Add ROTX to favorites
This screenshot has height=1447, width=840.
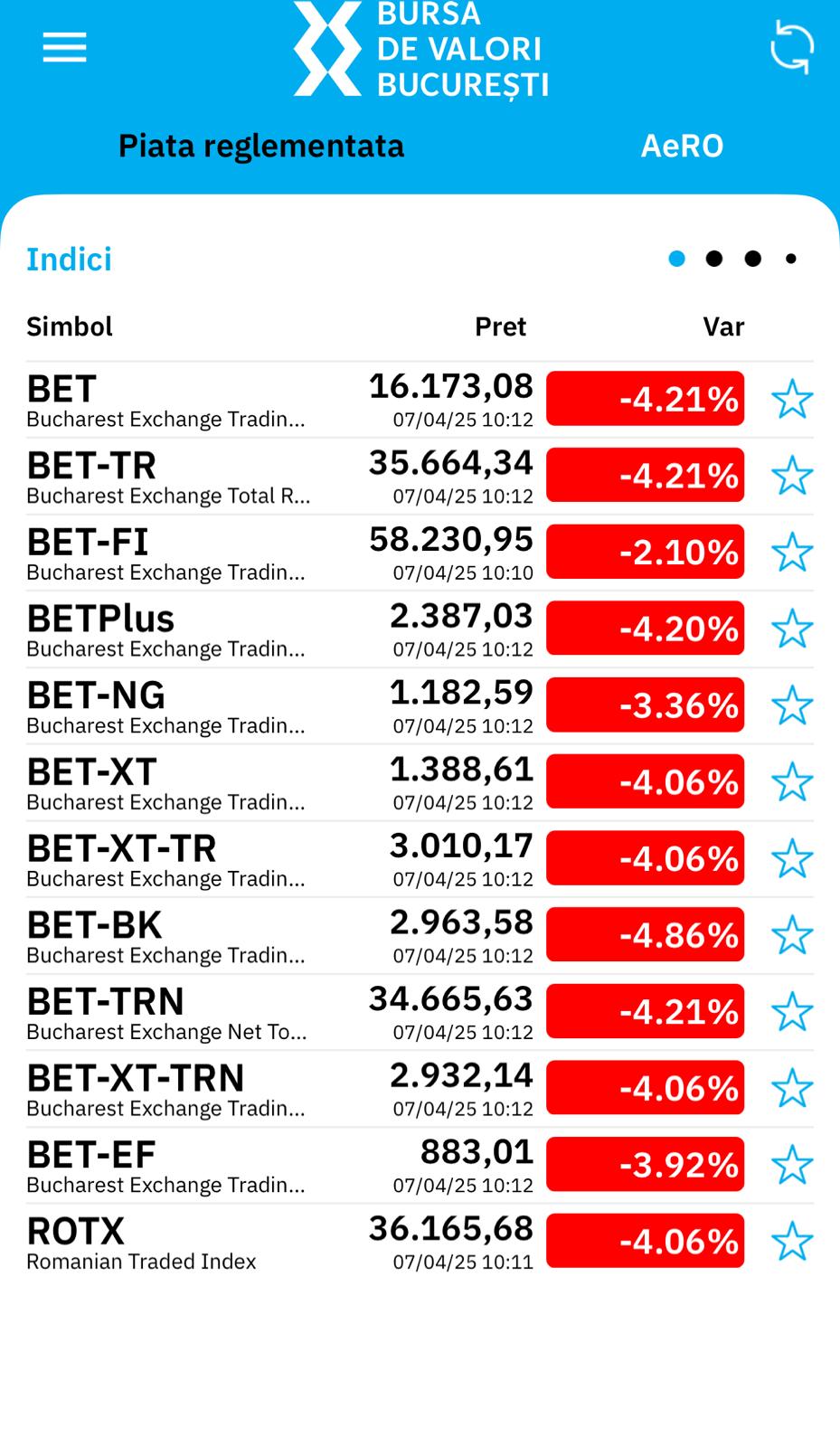792,1242
